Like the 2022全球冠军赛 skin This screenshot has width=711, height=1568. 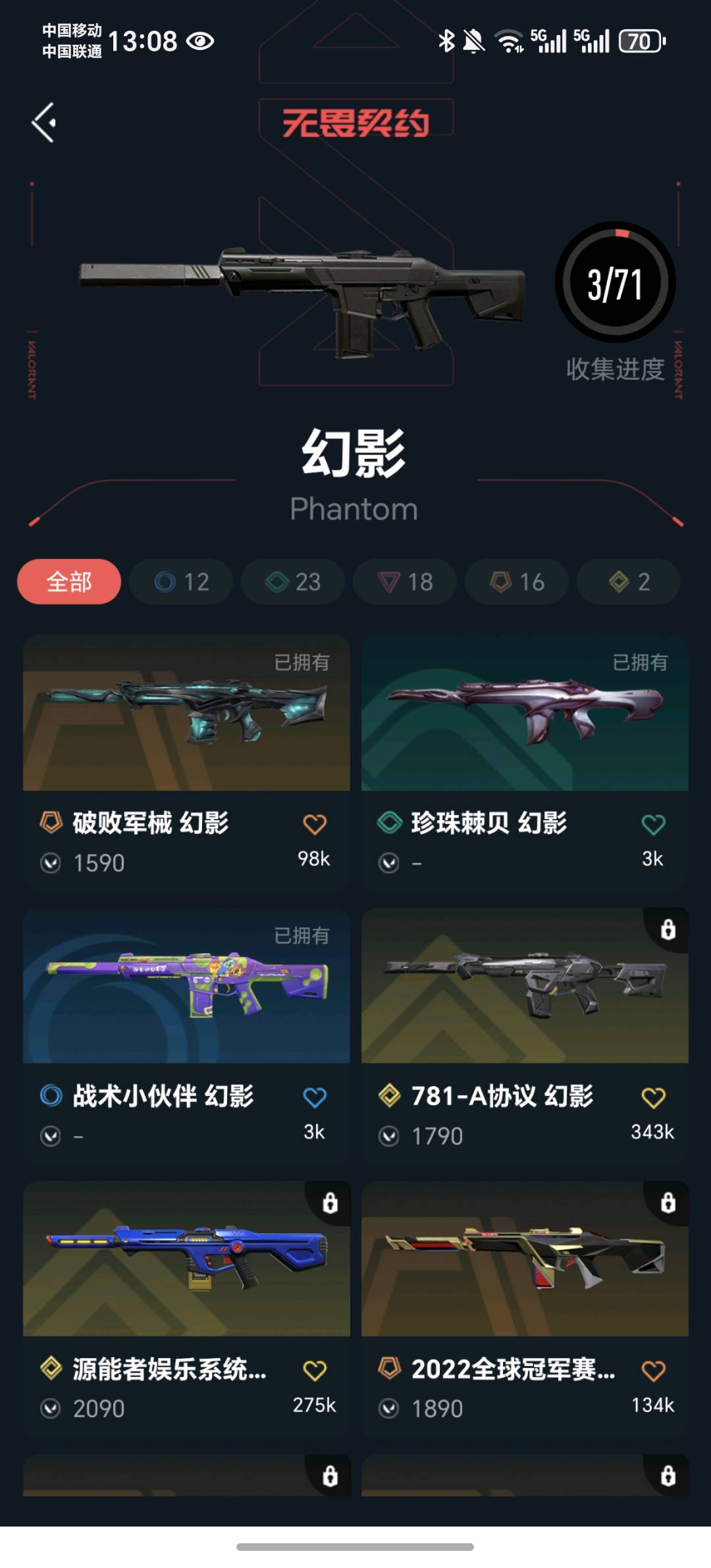653,1371
